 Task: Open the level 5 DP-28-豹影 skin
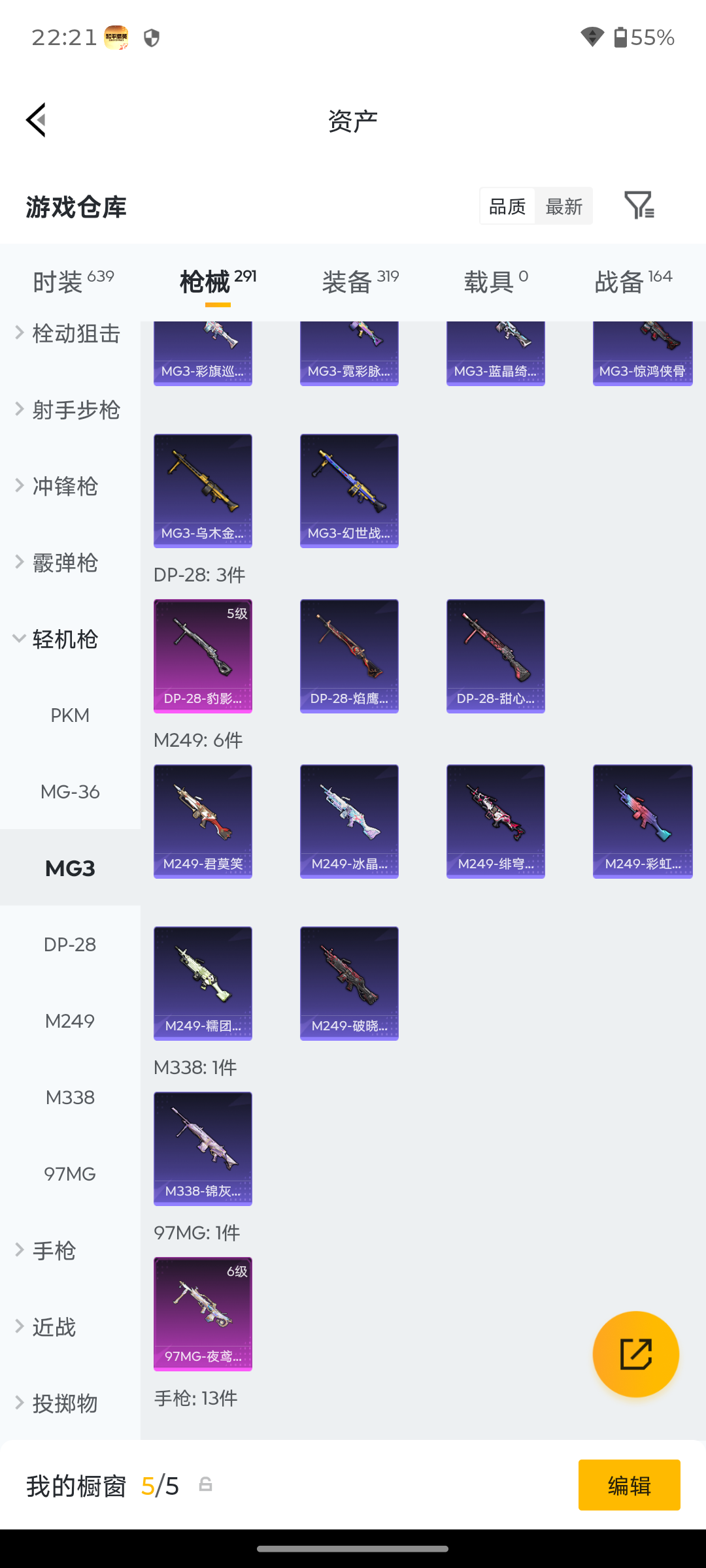tap(203, 656)
